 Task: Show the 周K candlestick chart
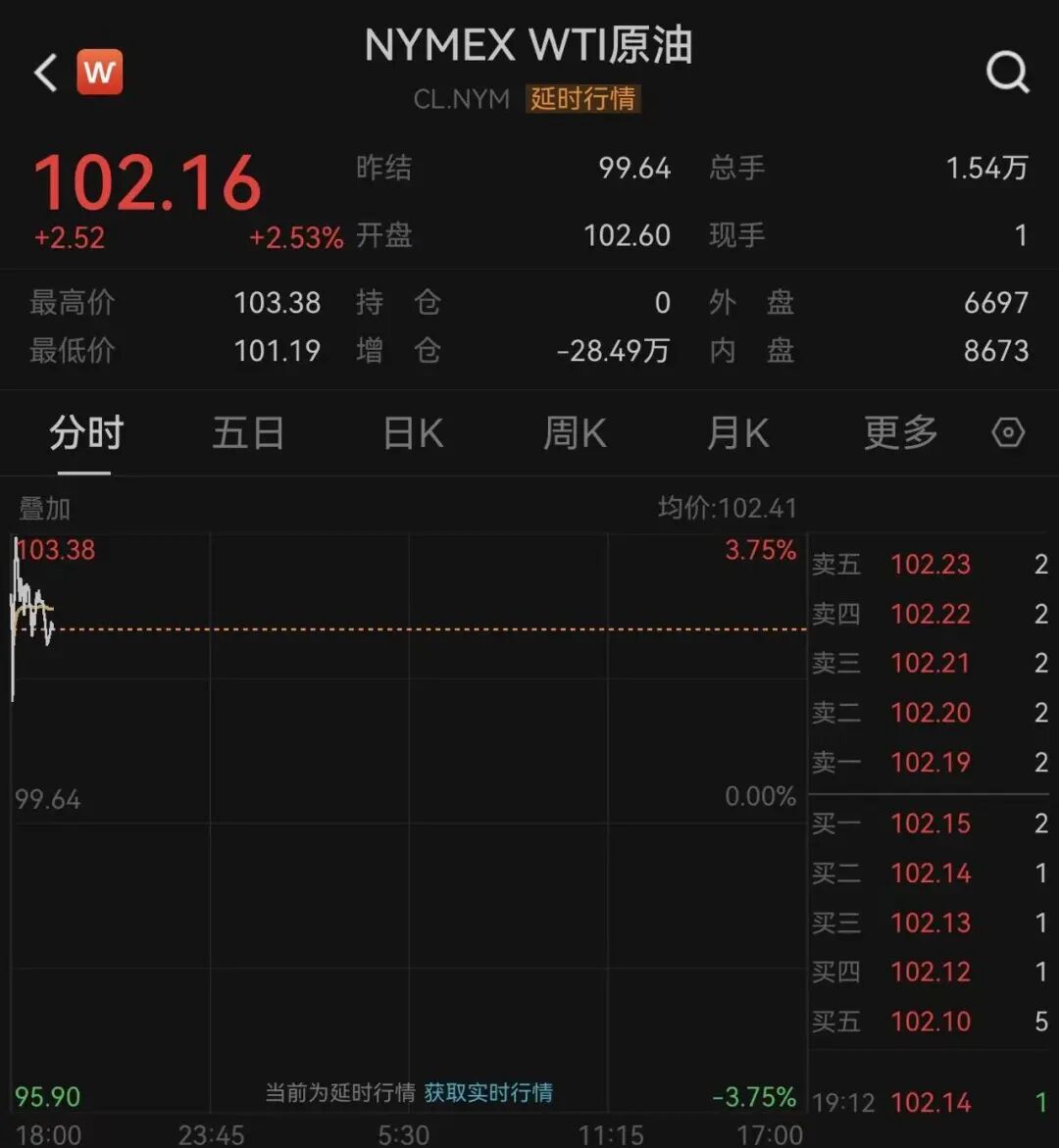point(575,432)
